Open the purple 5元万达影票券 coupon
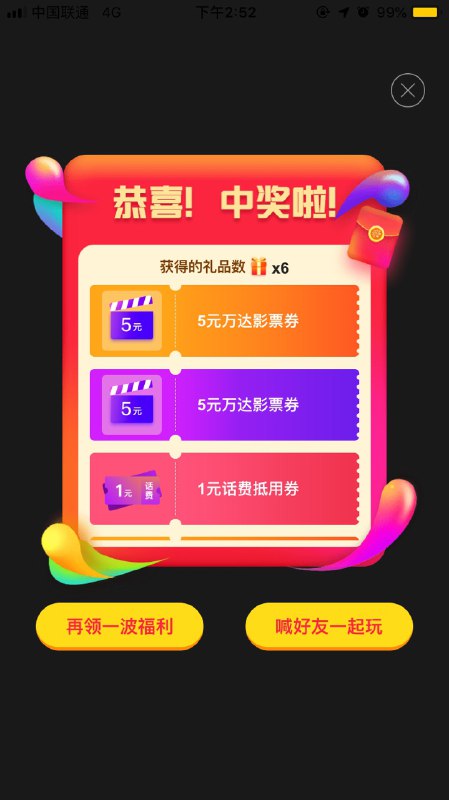The width and height of the screenshot is (449, 800). tap(224, 405)
